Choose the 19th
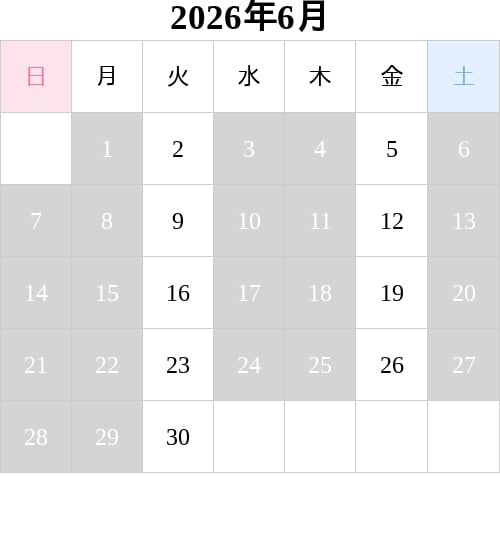This screenshot has height=550, width=500. coord(391,293)
